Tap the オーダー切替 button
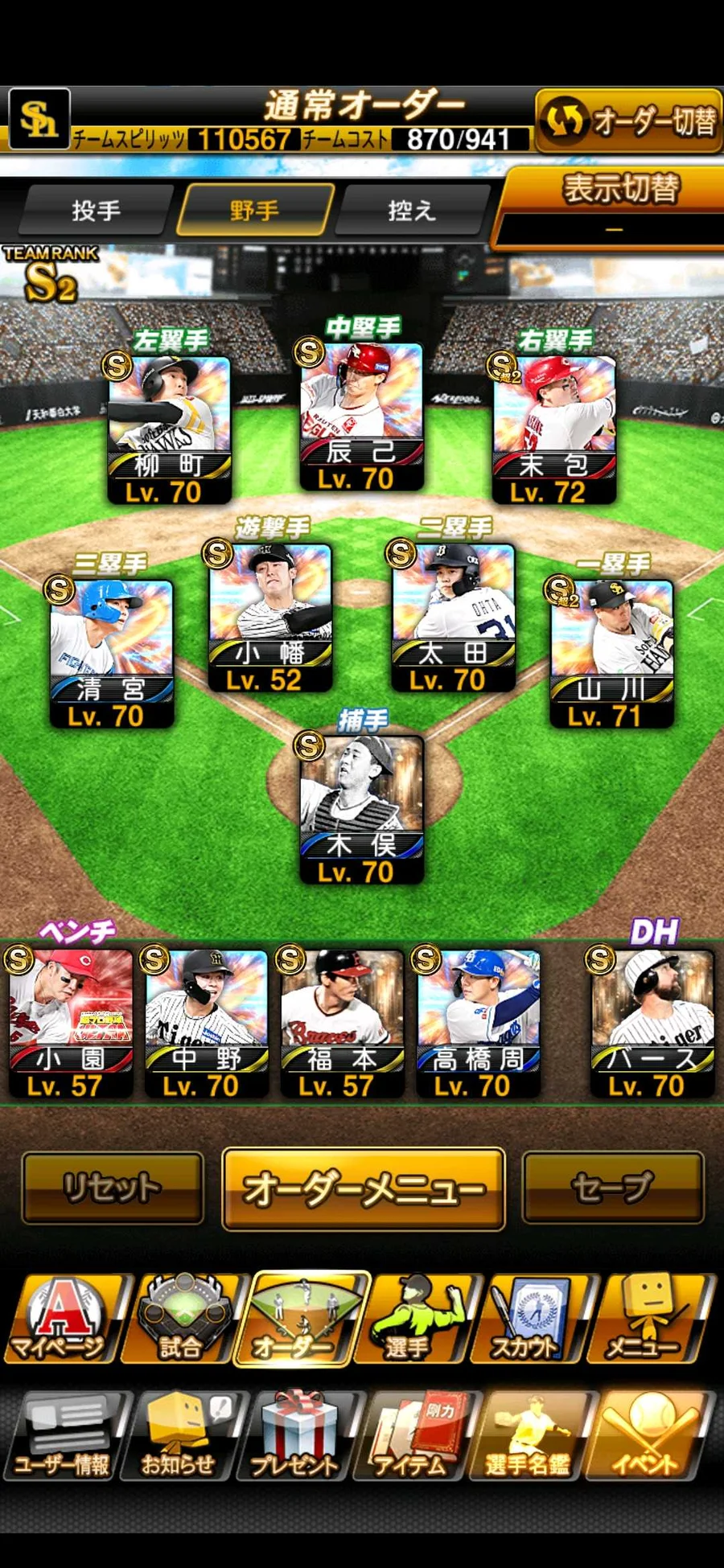 pos(629,121)
